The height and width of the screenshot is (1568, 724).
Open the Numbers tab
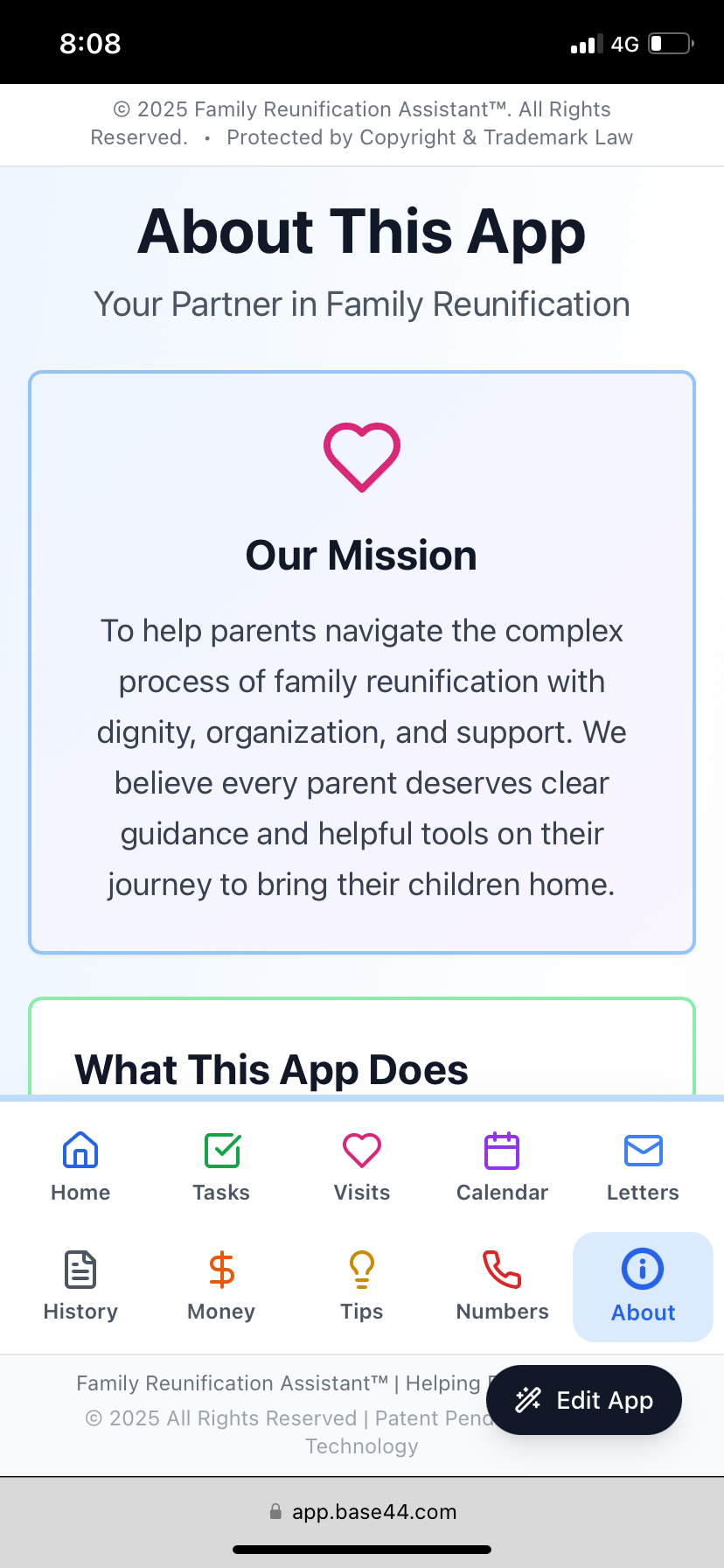(x=502, y=1286)
